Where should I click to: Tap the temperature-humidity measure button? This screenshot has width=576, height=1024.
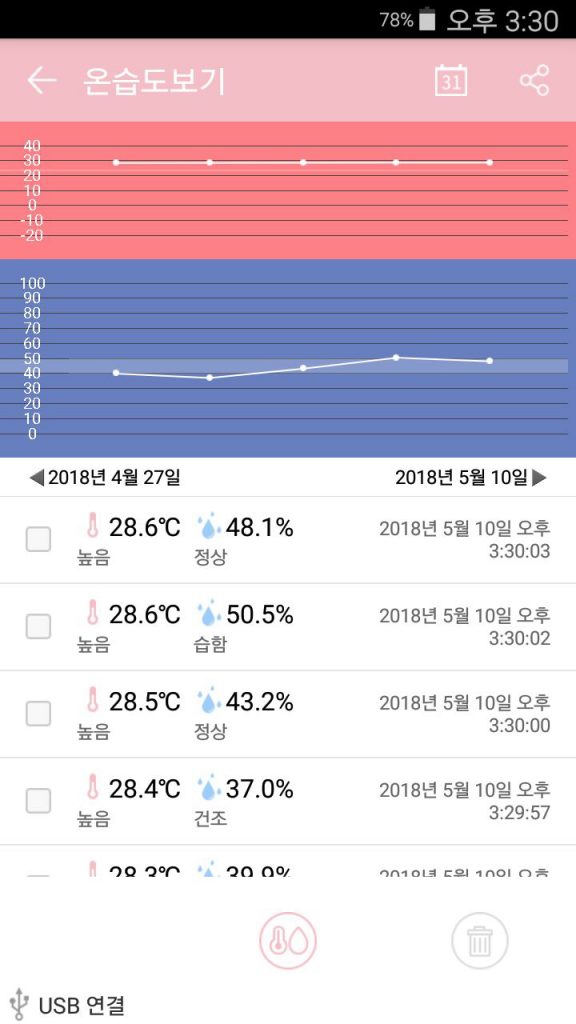[288, 940]
